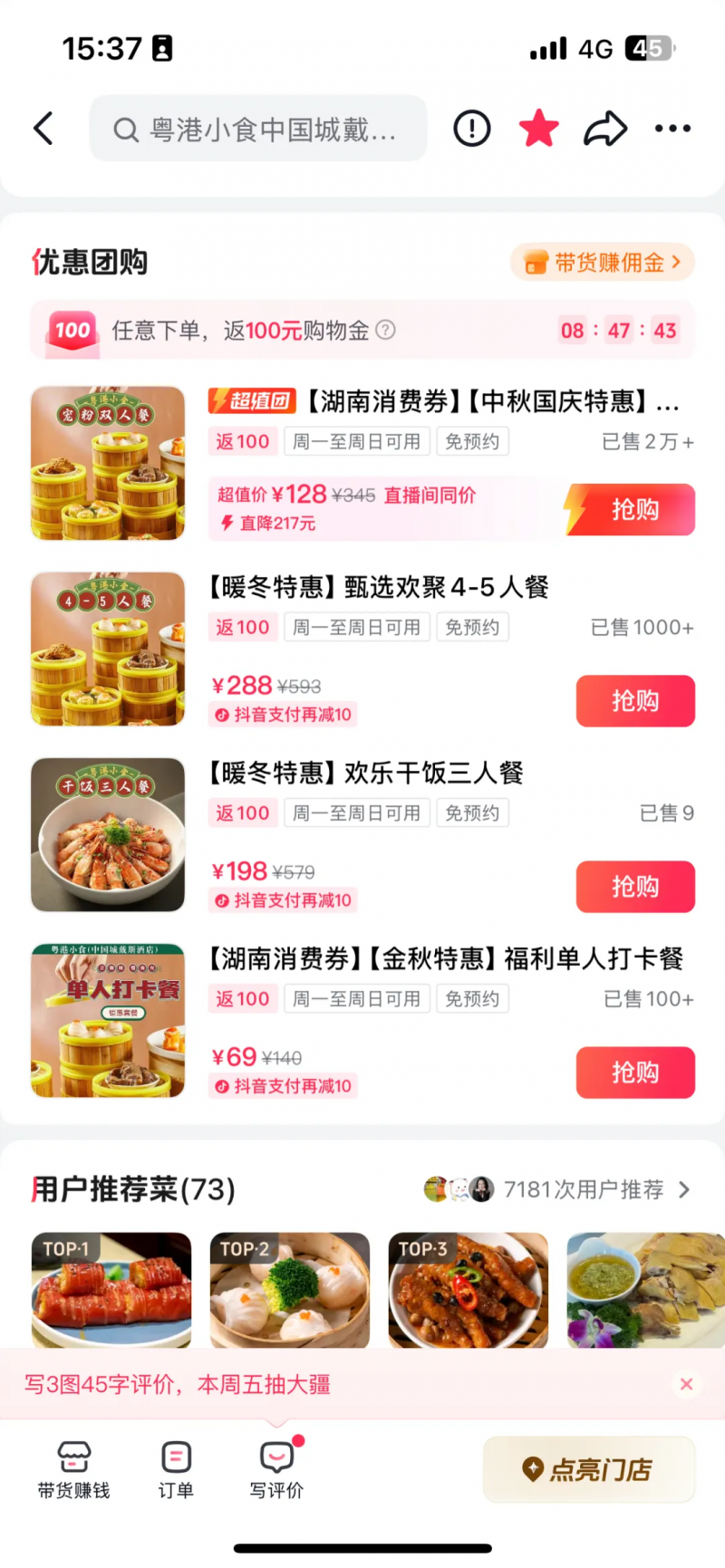
Task: Tap the question mark beside 返100元购物金
Action: pyautogui.click(x=385, y=330)
